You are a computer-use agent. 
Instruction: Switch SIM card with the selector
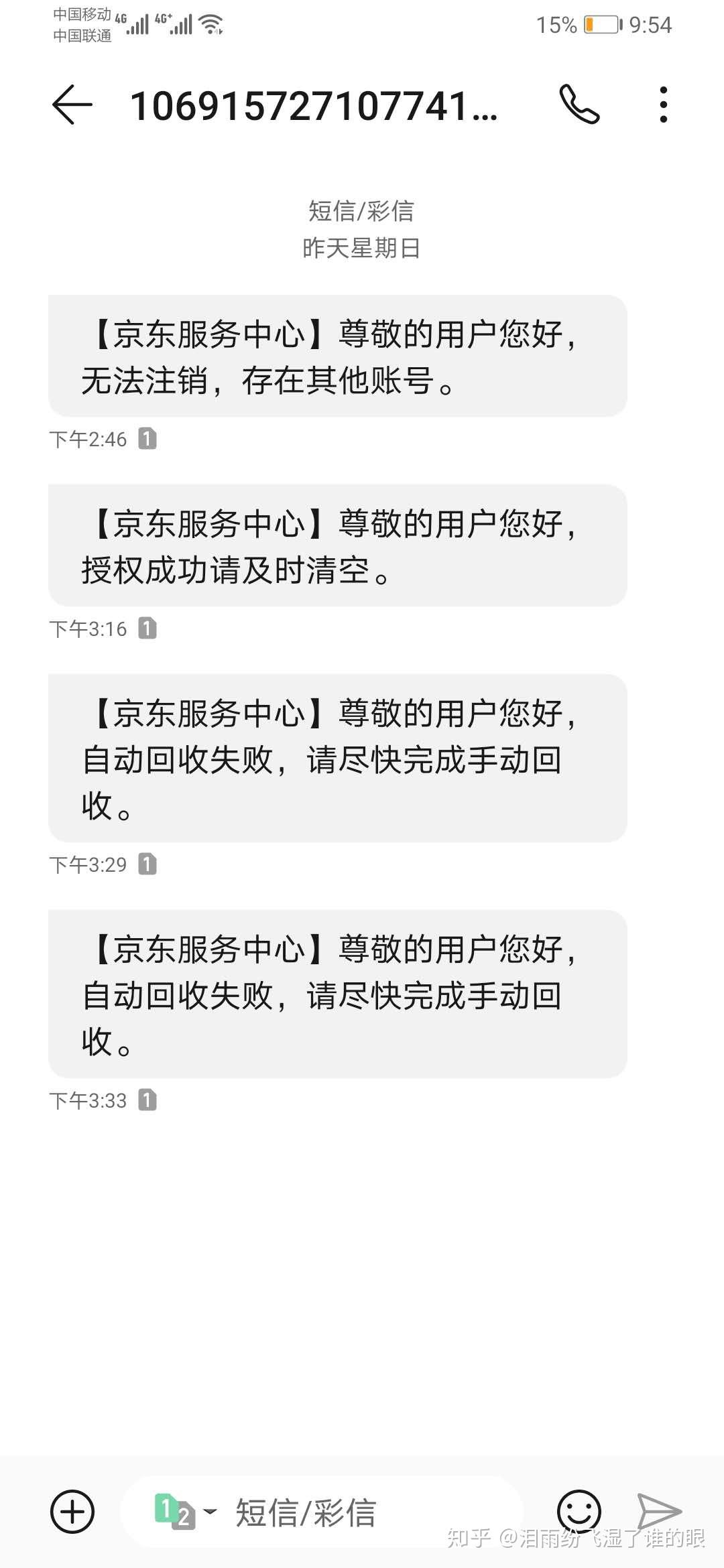[x=185, y=1511]
